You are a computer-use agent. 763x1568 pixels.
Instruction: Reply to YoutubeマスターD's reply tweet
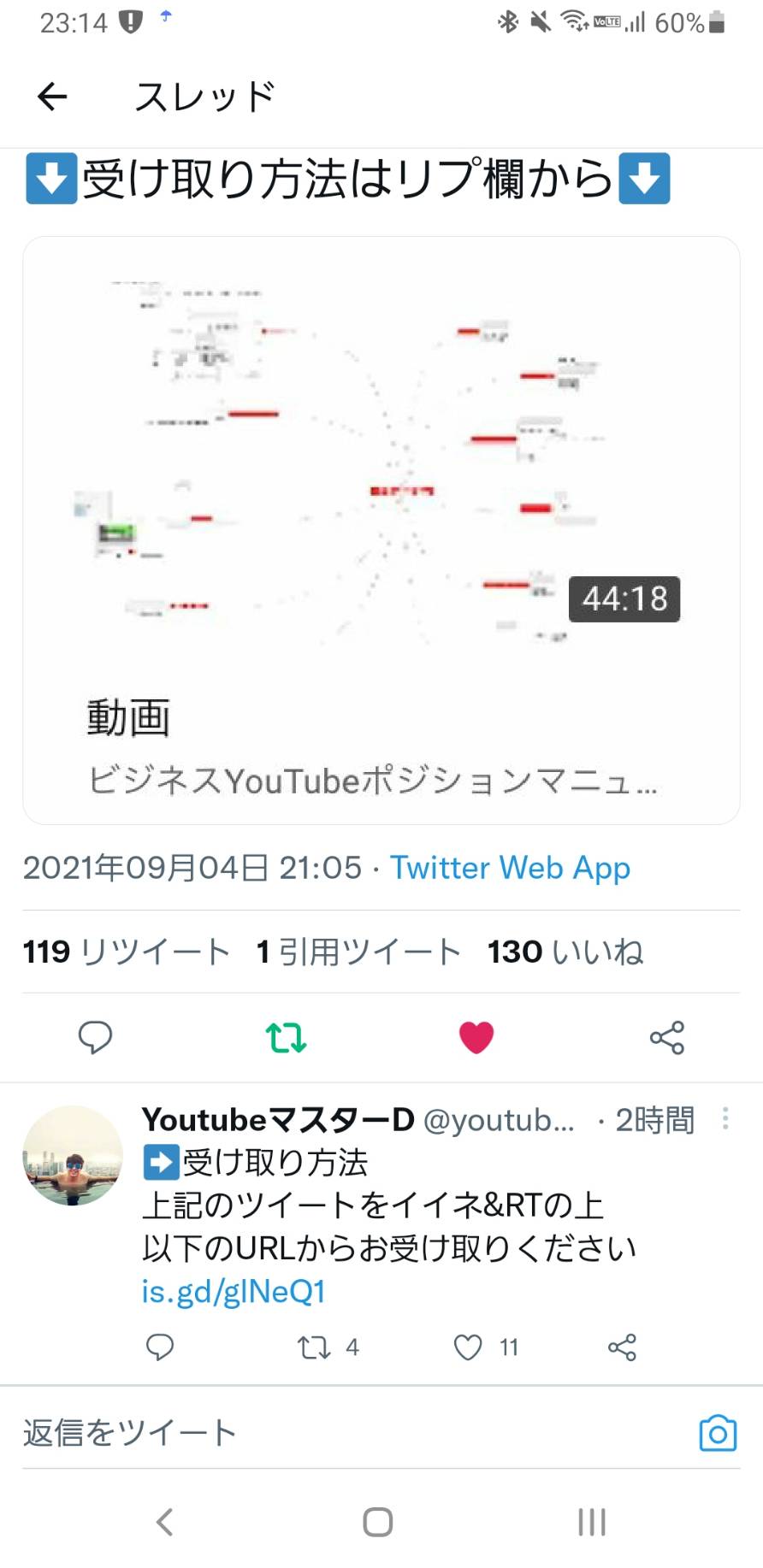[x=160, y=1347]
